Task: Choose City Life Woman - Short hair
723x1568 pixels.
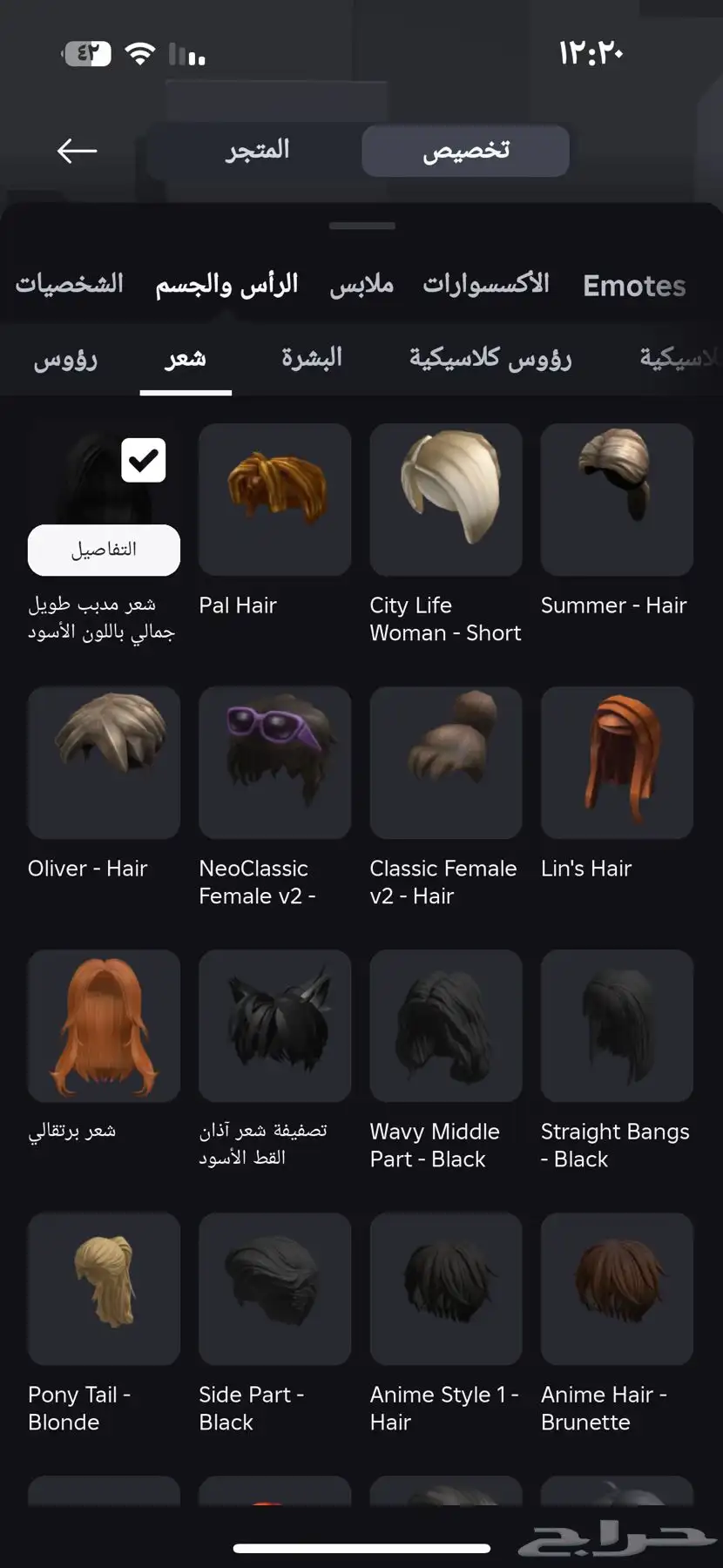Action: pyautogui.click(x=446, y=499)
